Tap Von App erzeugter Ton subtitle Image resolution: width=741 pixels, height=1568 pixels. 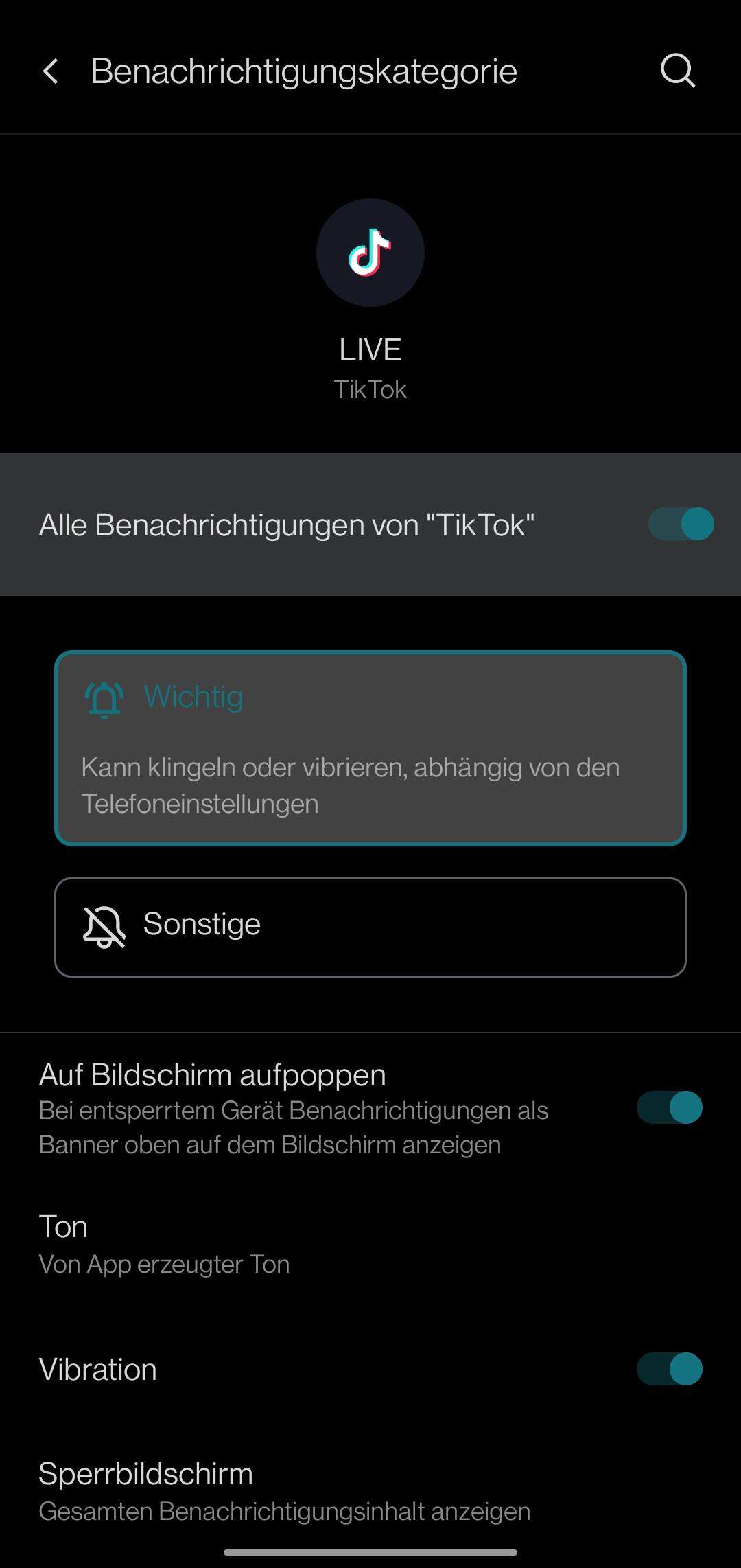tap(164, 1264)
